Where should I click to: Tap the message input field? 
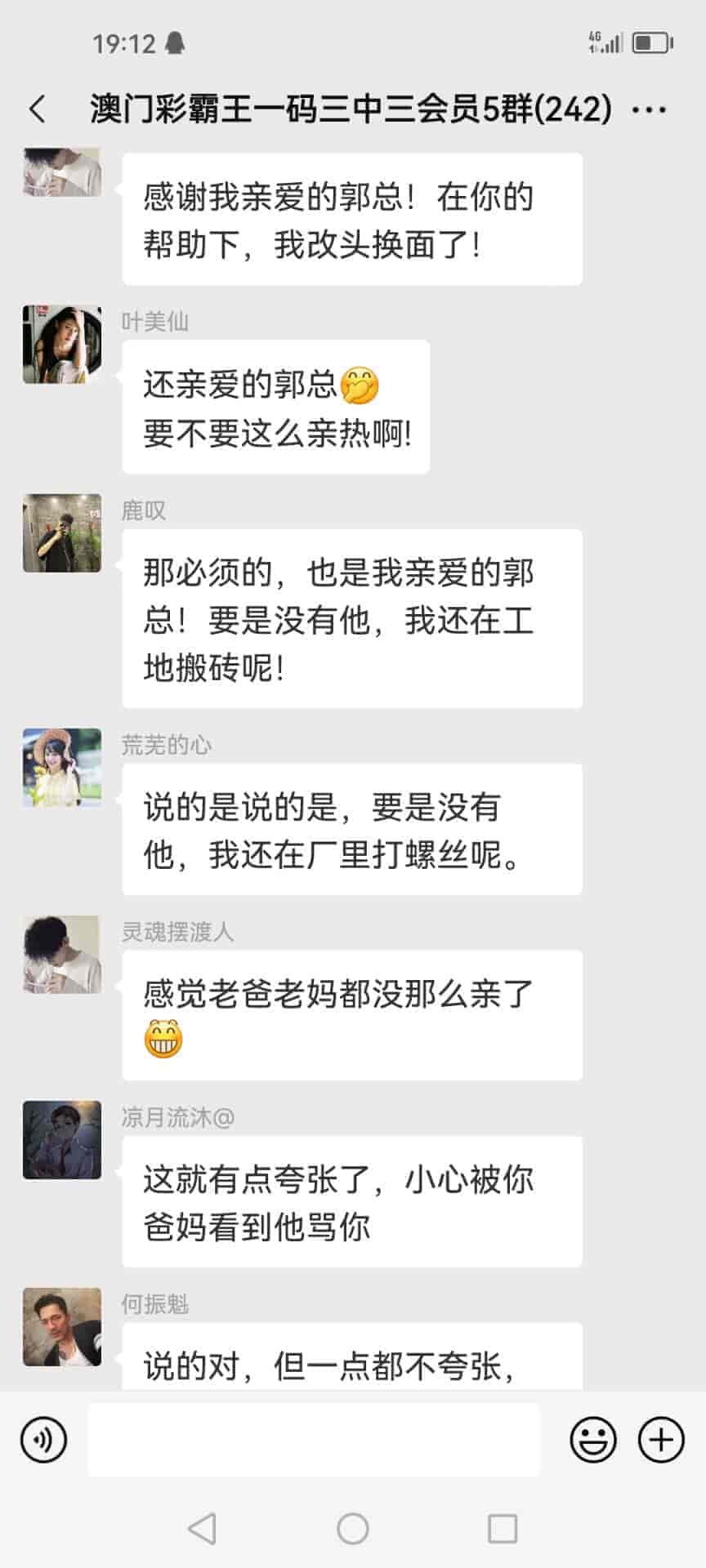coord(314,1440)
